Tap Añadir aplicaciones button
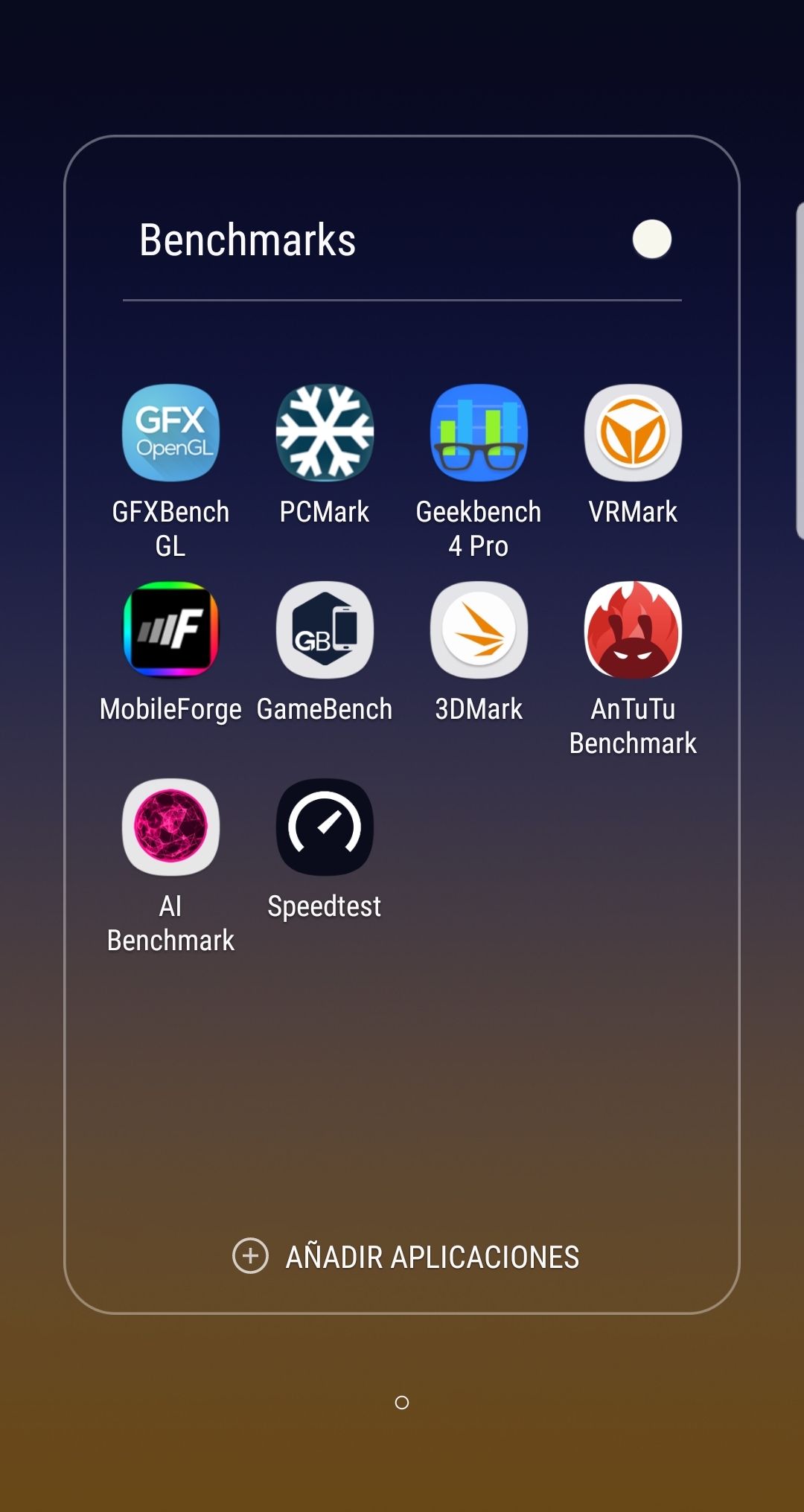 point(406,1257)
